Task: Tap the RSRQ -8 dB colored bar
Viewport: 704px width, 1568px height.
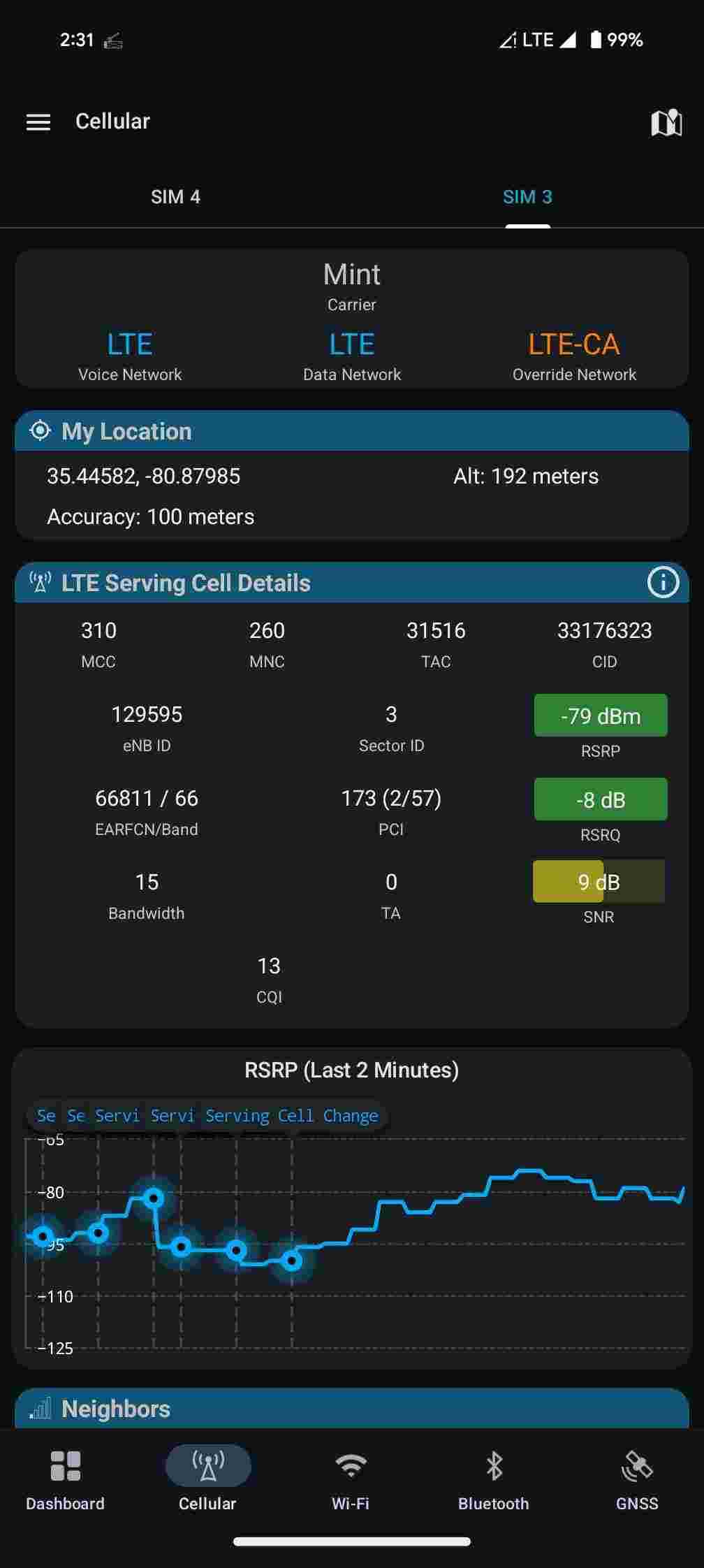Action: [x=600, y=799]
